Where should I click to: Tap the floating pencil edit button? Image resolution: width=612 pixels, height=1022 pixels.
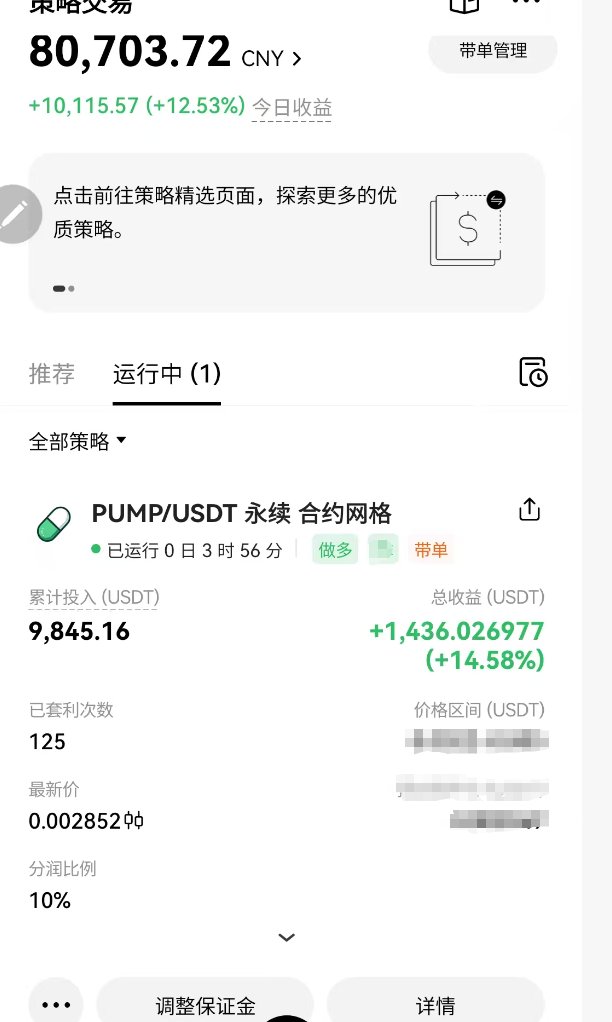tap(17, 214)
